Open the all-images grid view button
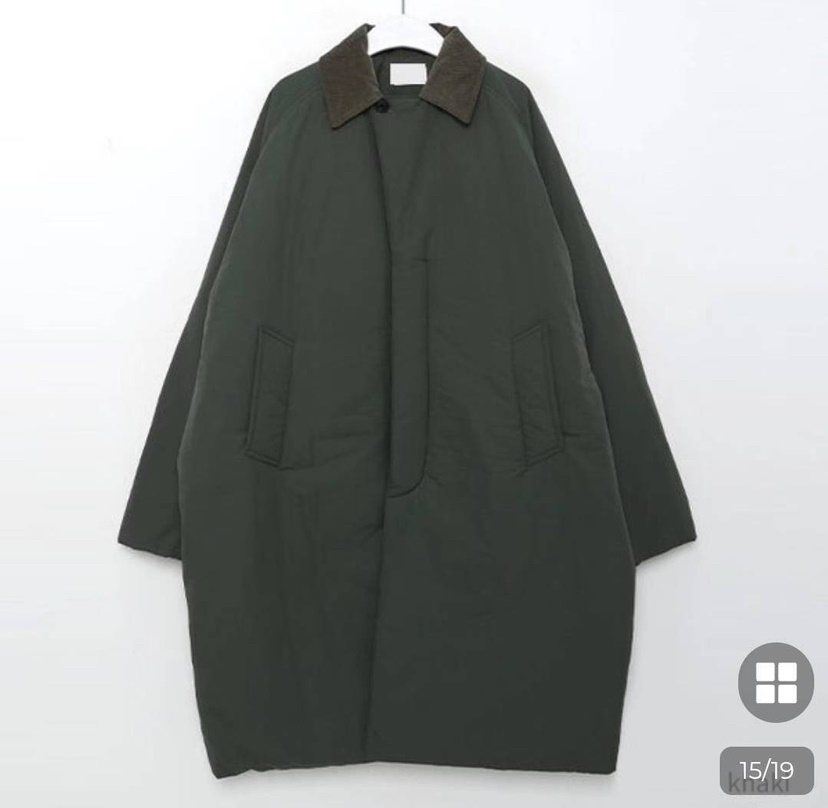The height and width of the screenshot is (808, 828). pyautogui.click(x=776, y=683)
